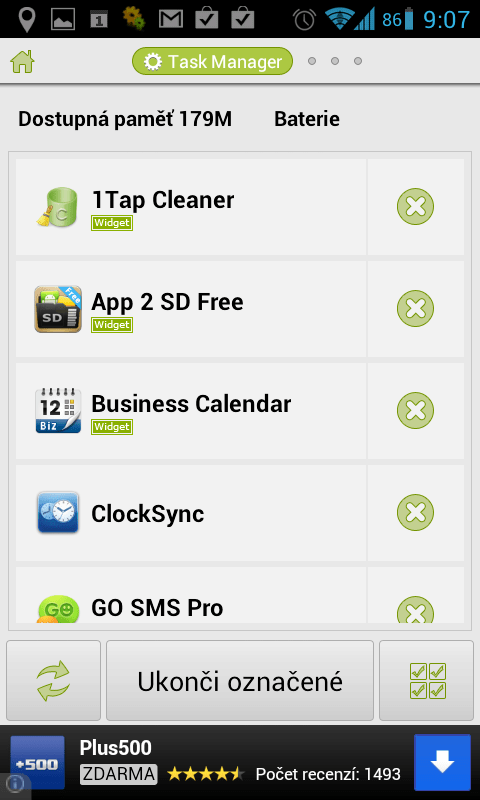
Task: Select the ClockSync row
Action: 191,513
